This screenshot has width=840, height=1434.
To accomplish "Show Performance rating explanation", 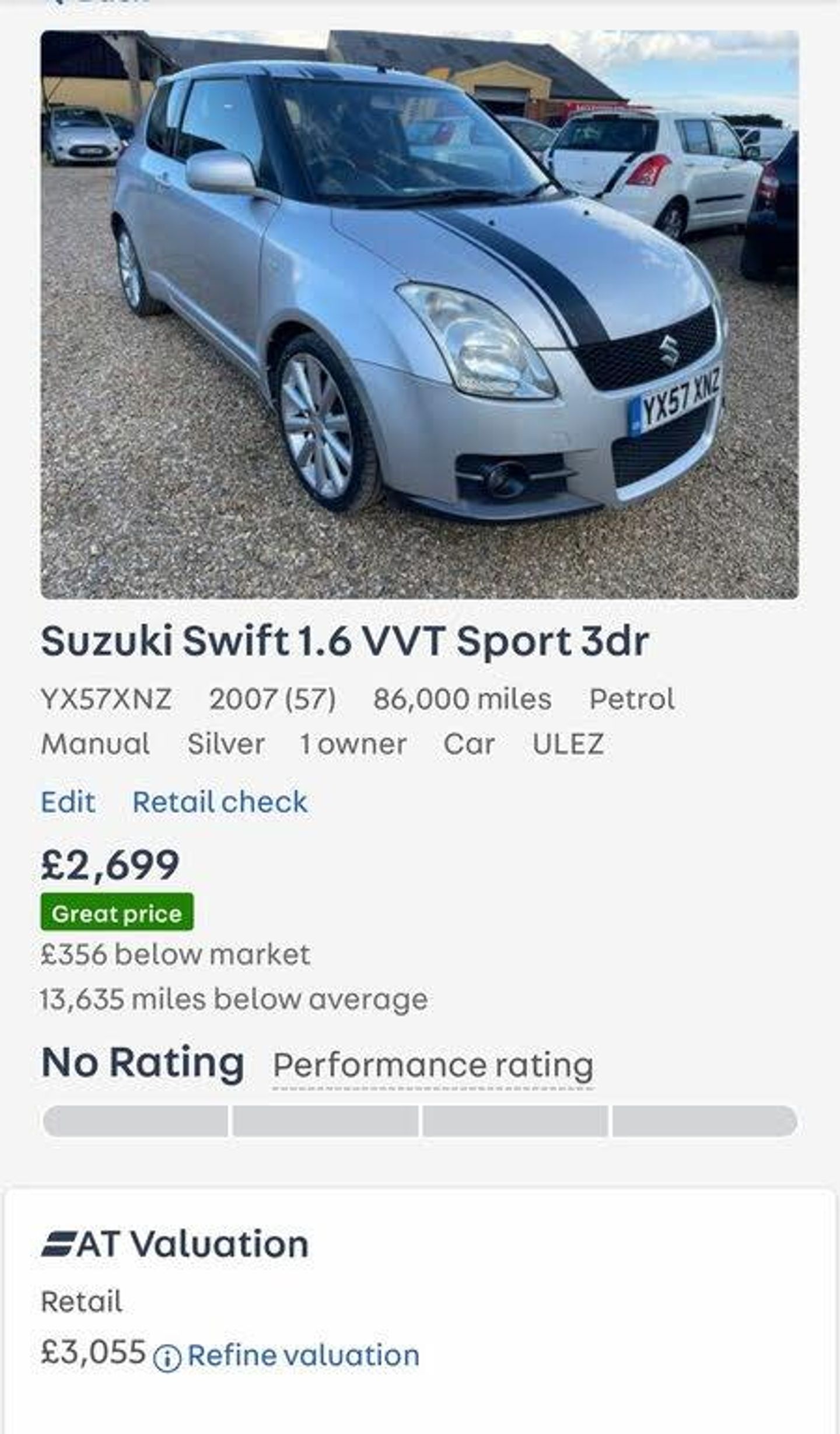I will click(433, 1065).
